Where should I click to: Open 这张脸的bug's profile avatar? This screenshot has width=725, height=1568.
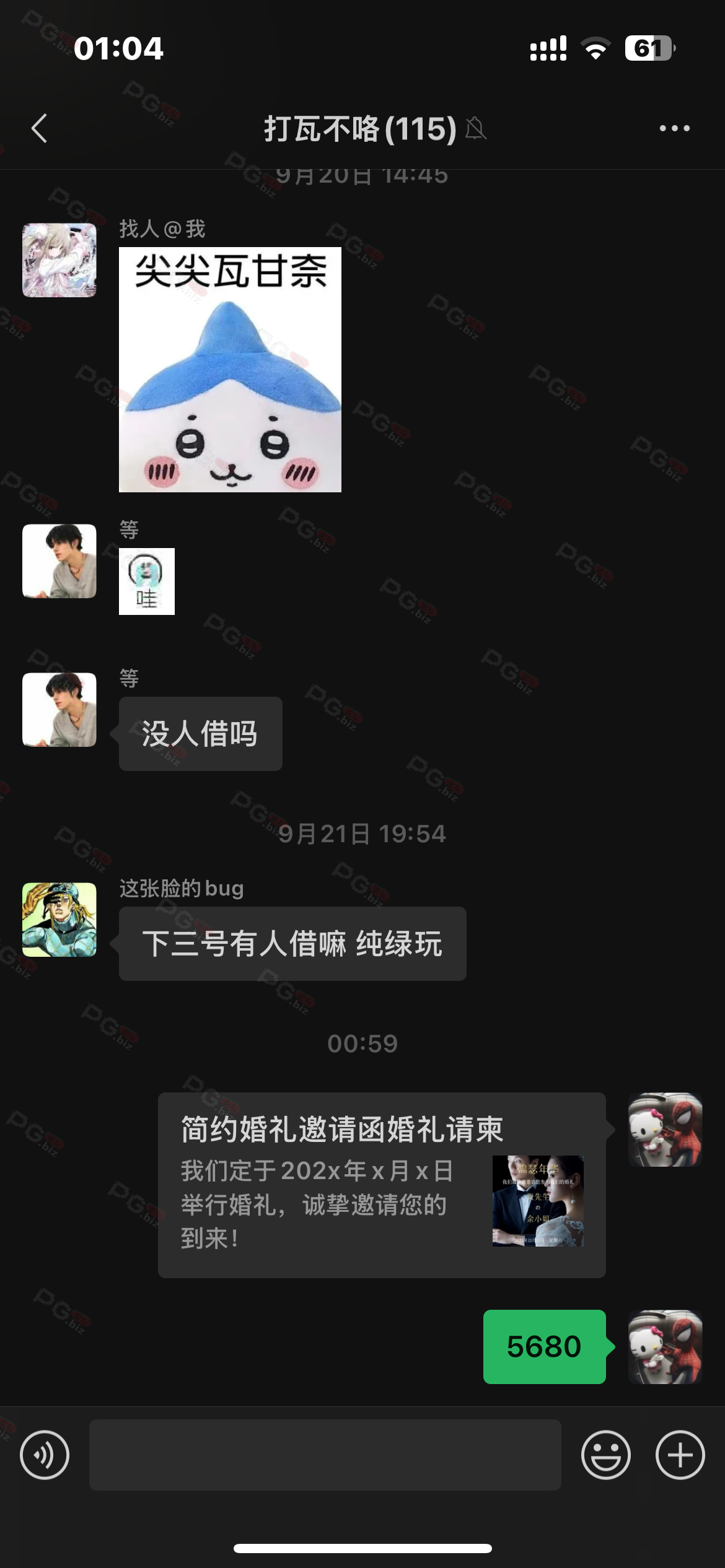[59, 920]
